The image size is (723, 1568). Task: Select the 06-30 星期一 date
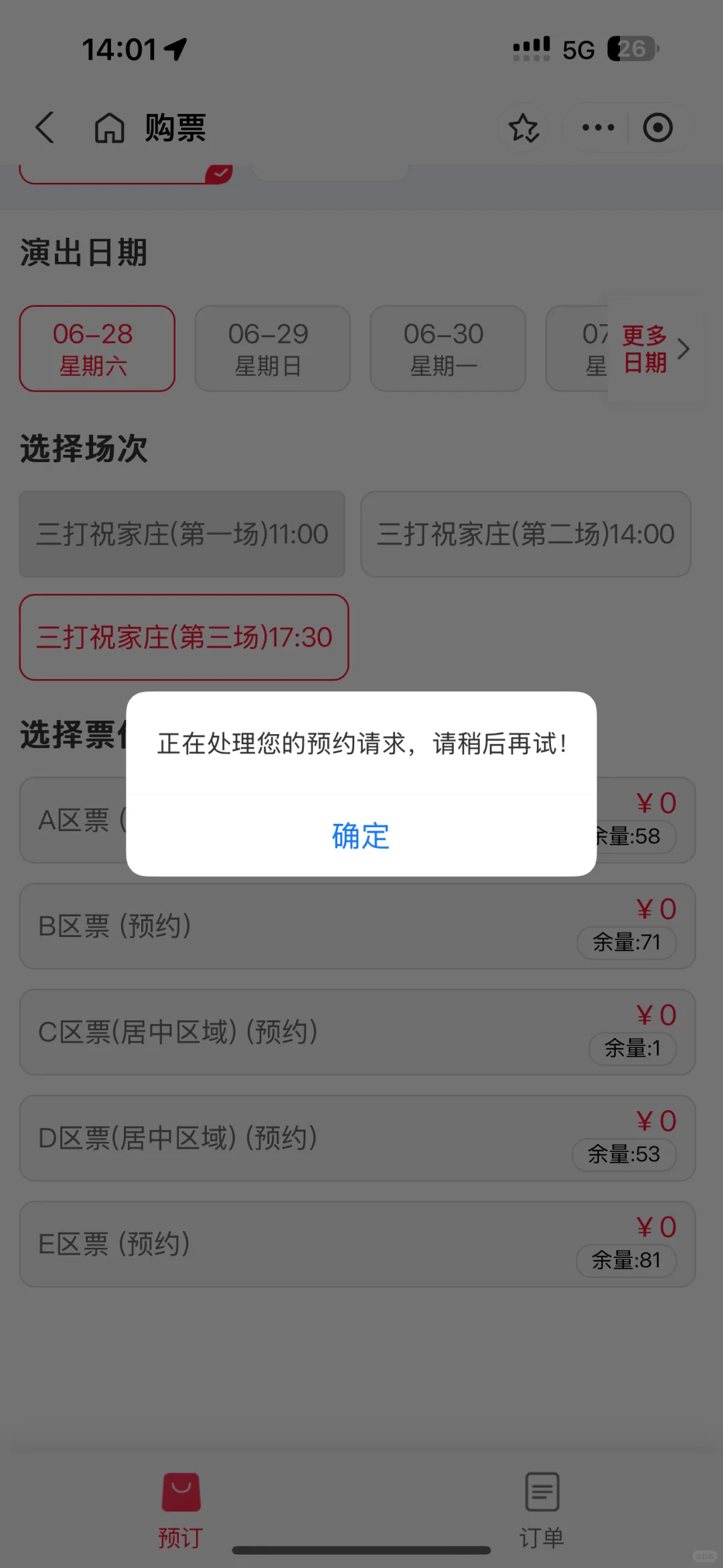point(448,348)
